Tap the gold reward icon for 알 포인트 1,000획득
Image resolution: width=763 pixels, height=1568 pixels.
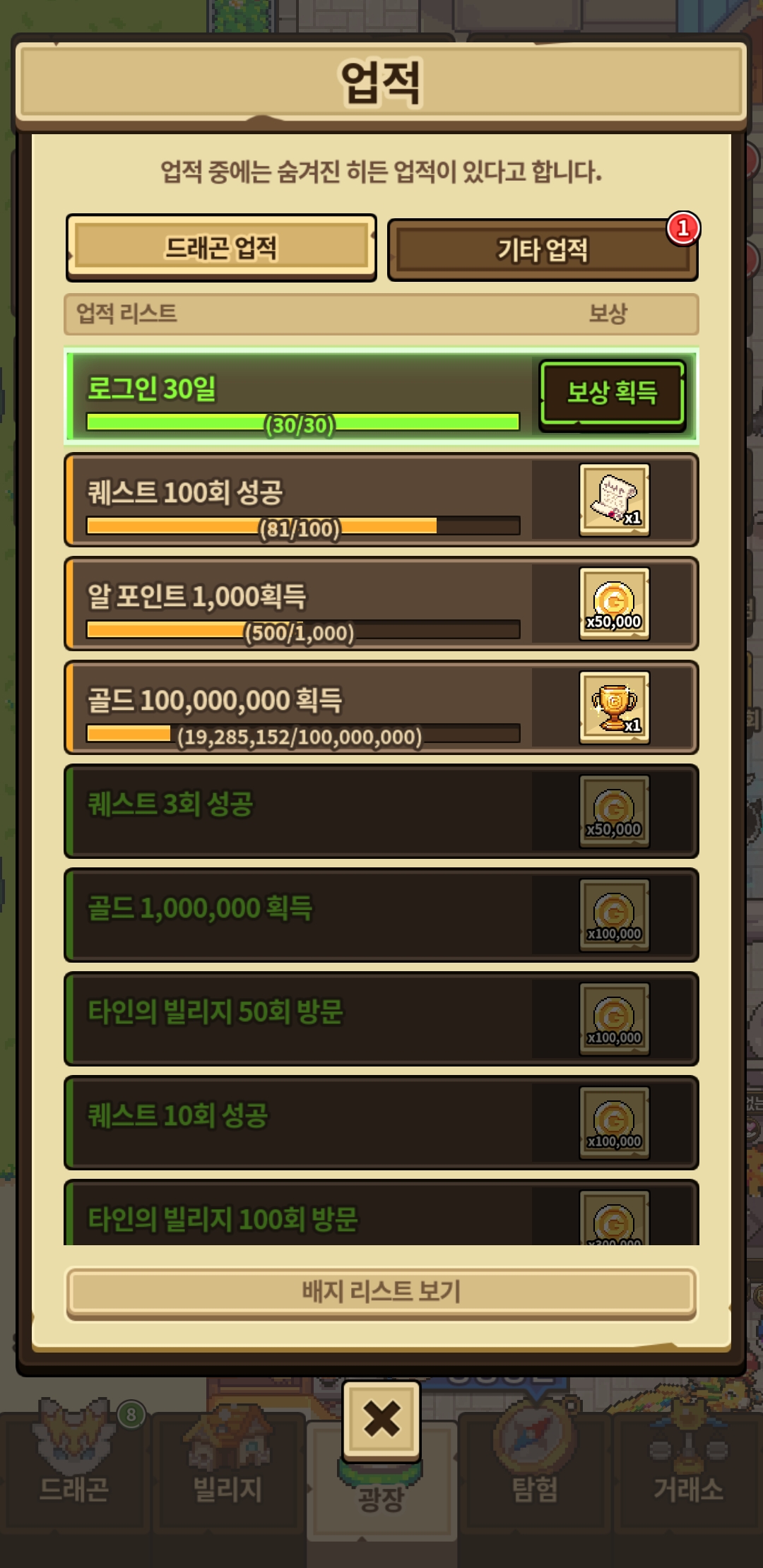(x=614, y=604)
